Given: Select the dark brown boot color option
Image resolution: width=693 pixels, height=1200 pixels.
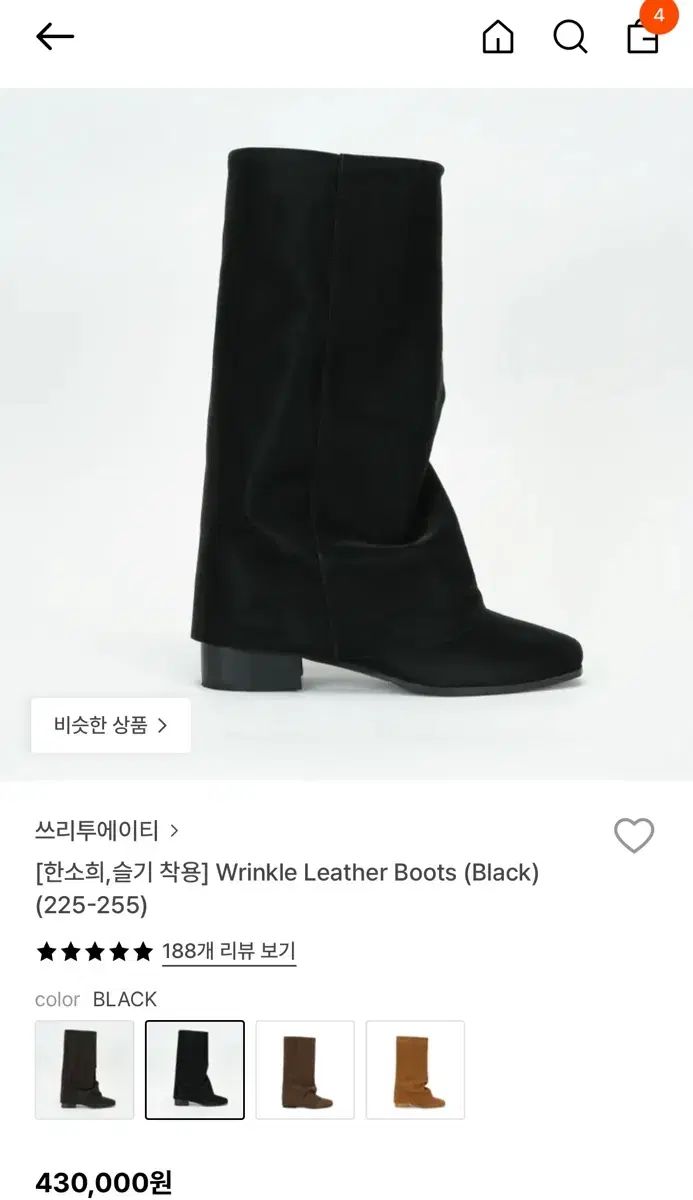Looking at the screenshot, I should pyautogui.click(x=305, y=1069).
